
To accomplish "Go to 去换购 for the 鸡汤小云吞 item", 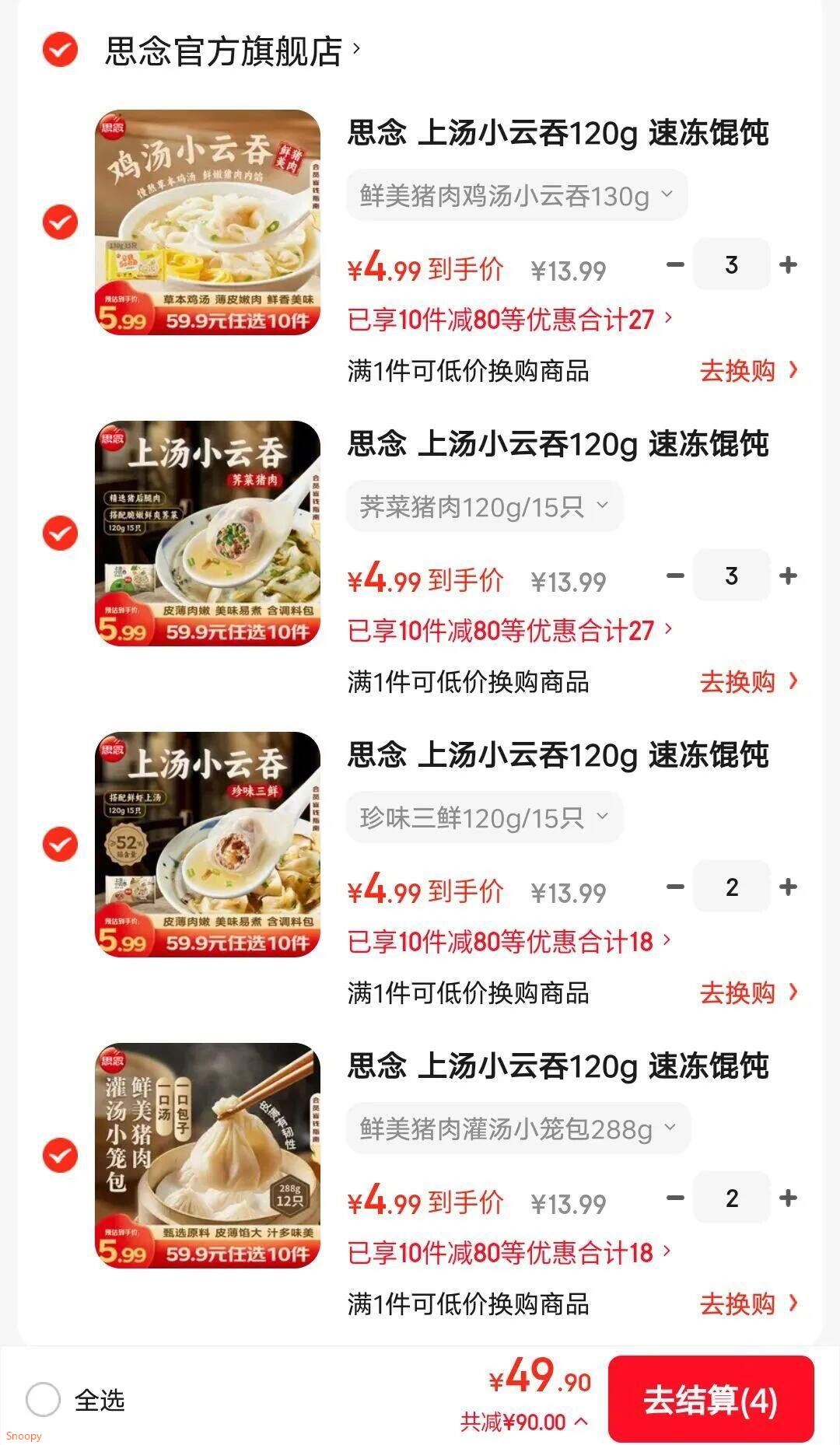I will point(748,370).
